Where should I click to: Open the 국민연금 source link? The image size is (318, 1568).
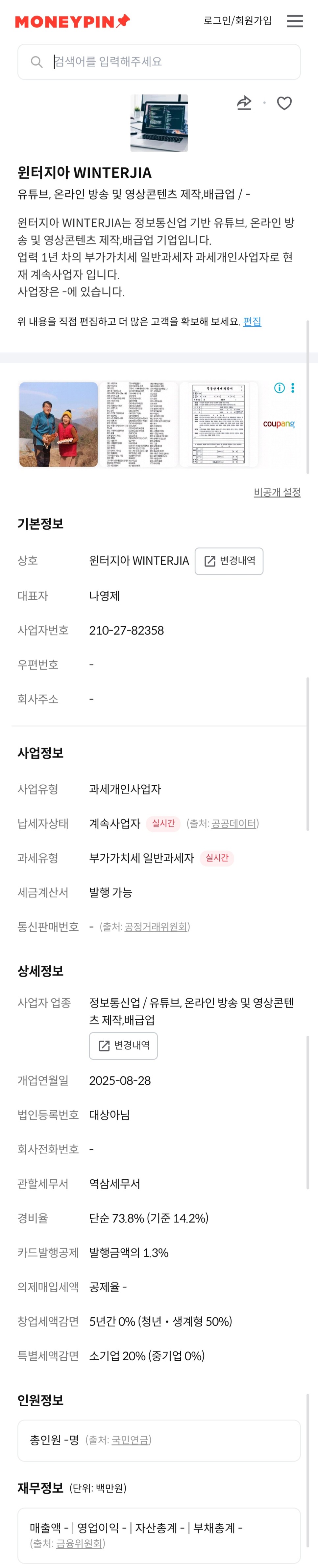130,1440
